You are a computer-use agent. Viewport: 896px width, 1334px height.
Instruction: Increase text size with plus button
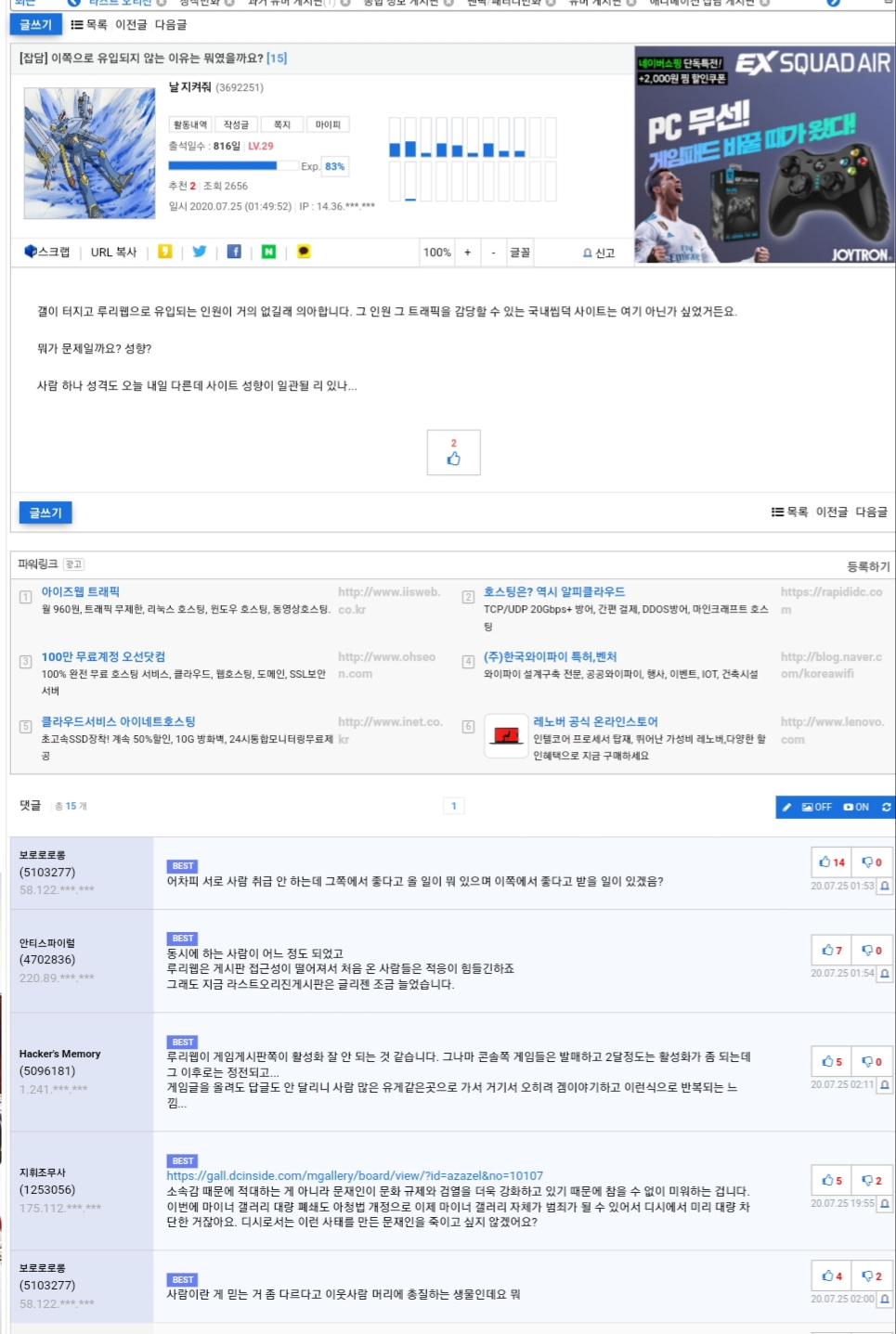point(467,252)
